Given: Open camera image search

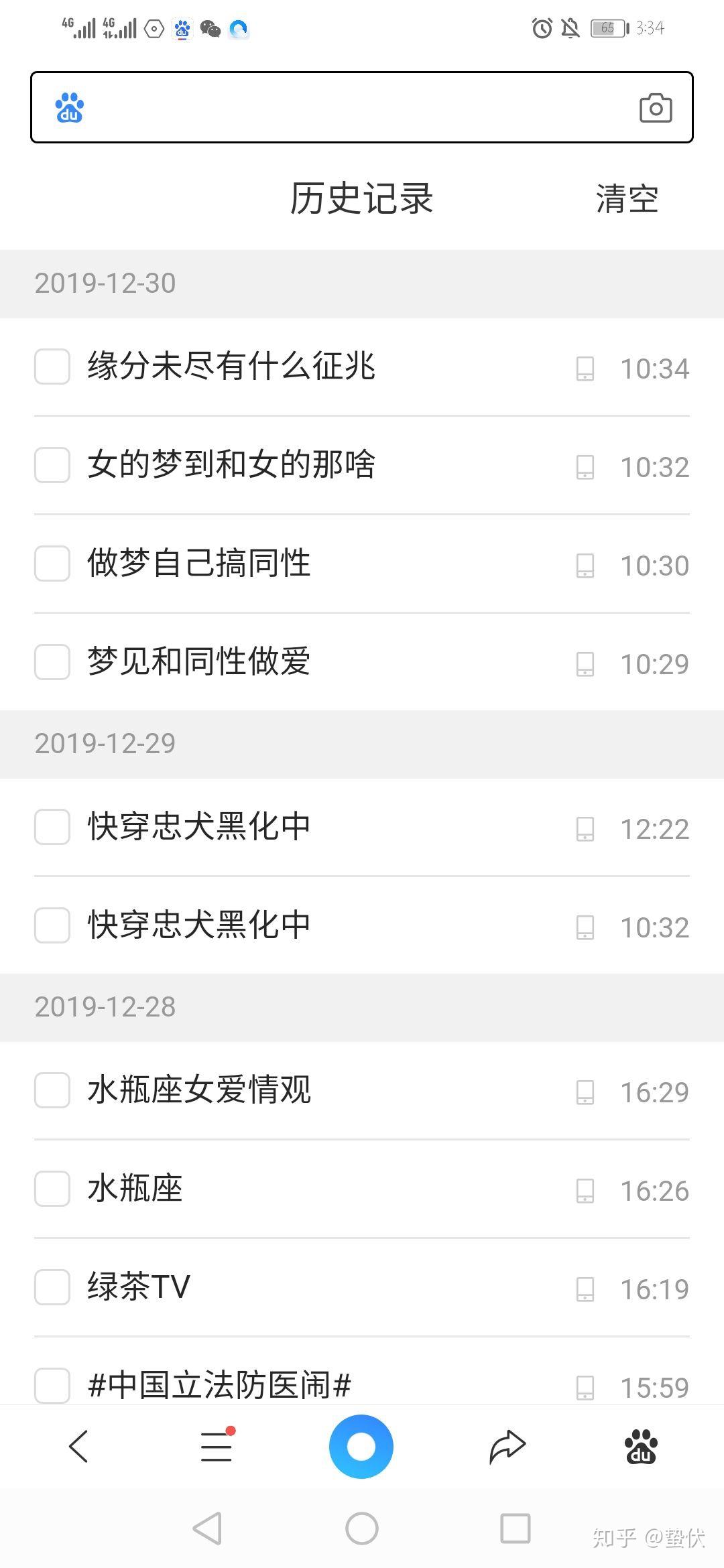Looking at the screenshot, I should click(x=656, y=108).
